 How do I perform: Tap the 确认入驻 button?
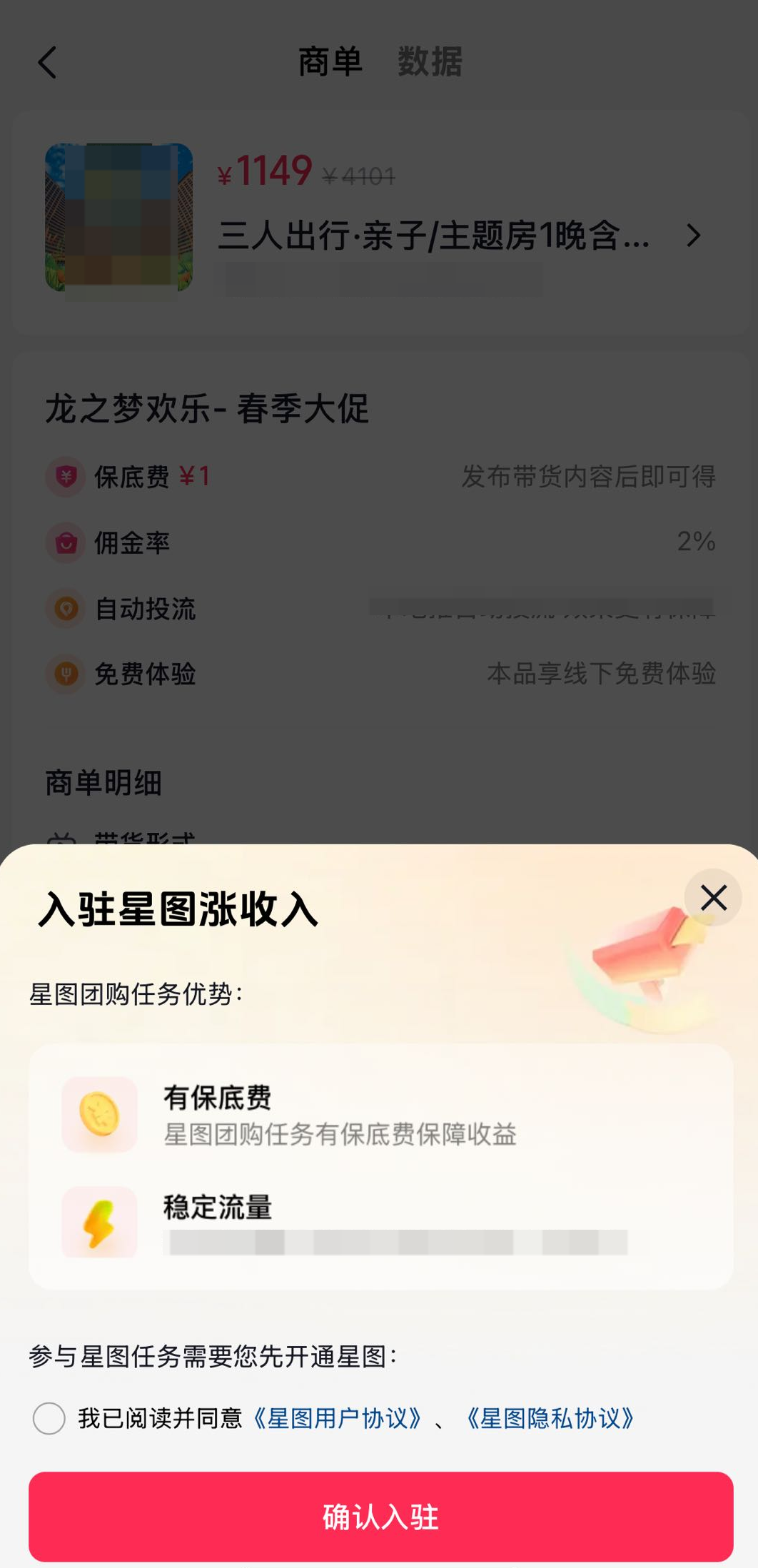(380, 1517)
